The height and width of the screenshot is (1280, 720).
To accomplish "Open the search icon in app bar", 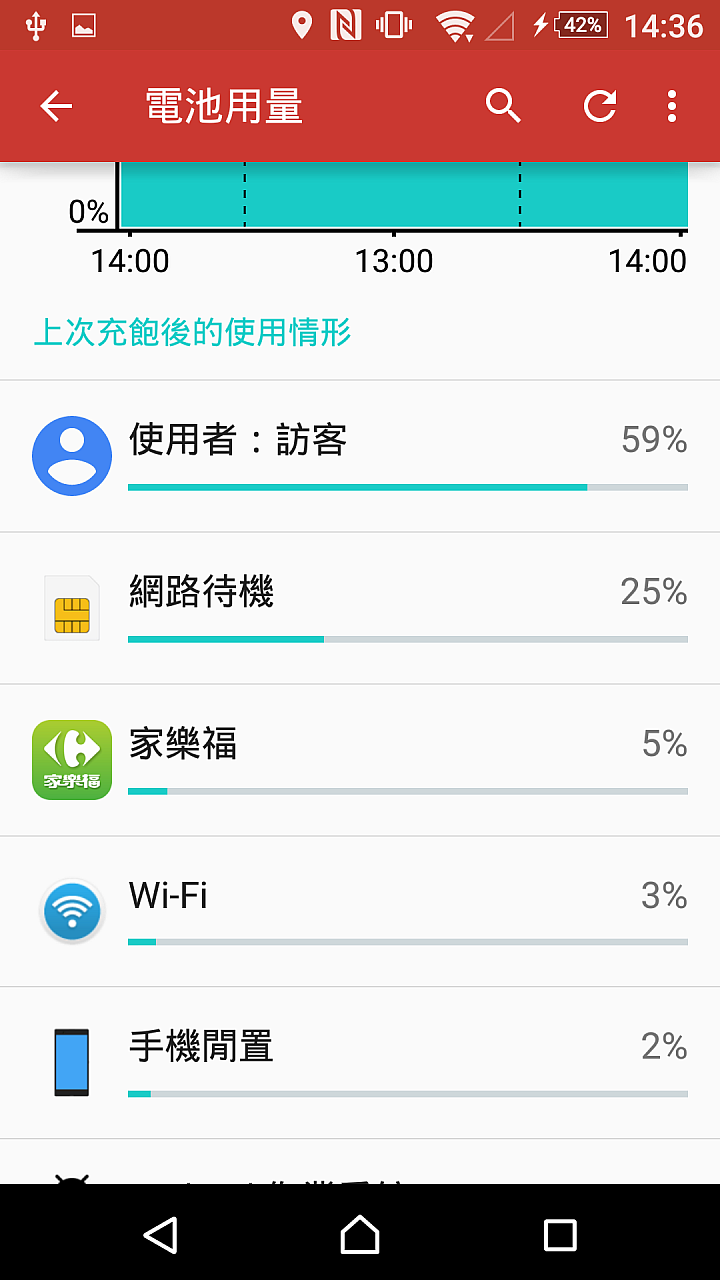I will [503, 105].
